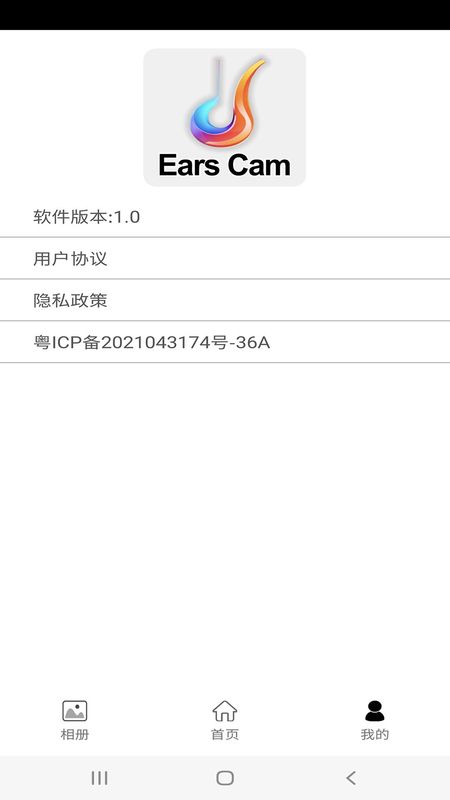Select the 我的 tab

coord(375,720)
